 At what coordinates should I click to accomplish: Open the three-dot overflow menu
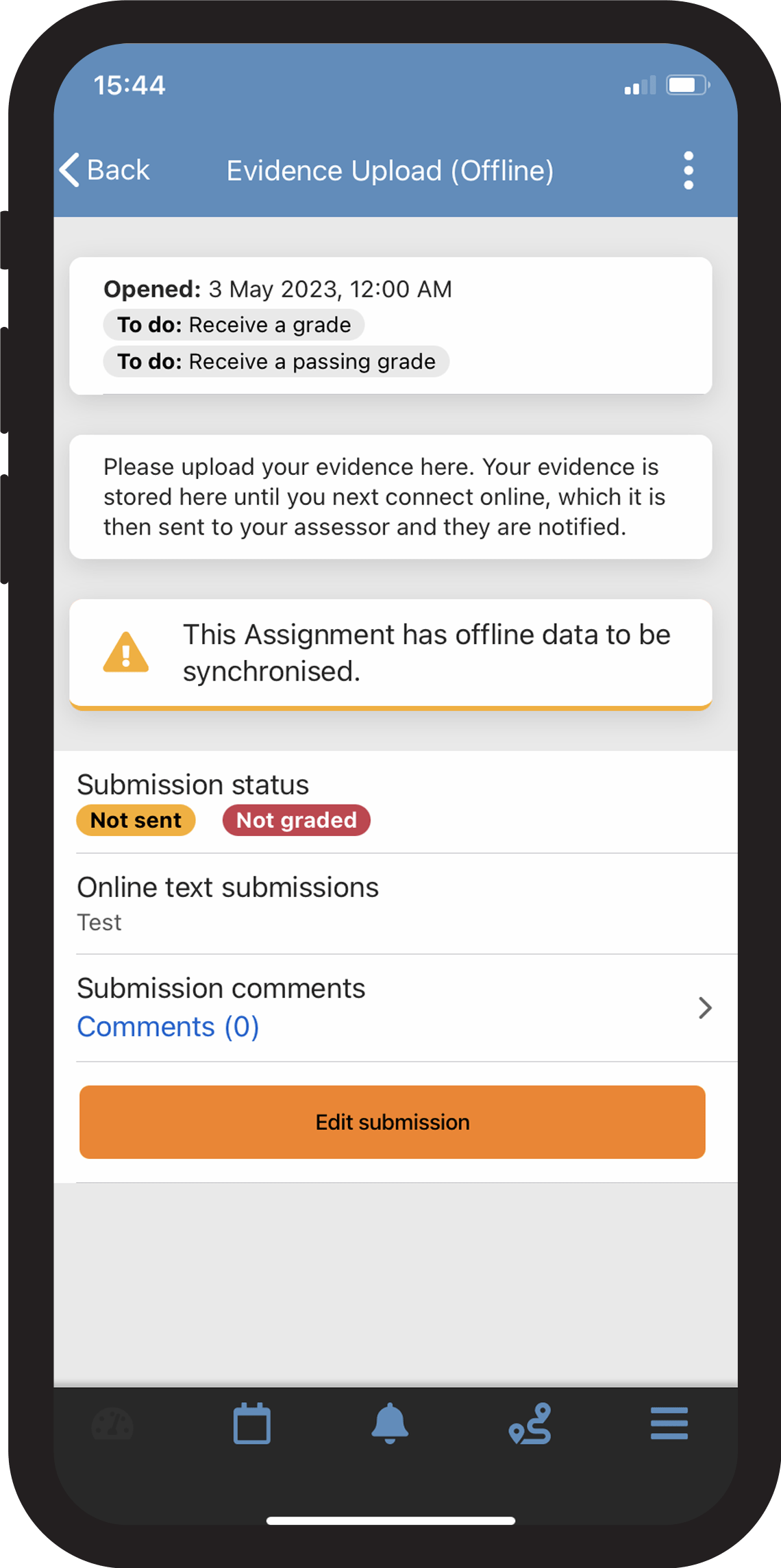click(x=689, y=171)
